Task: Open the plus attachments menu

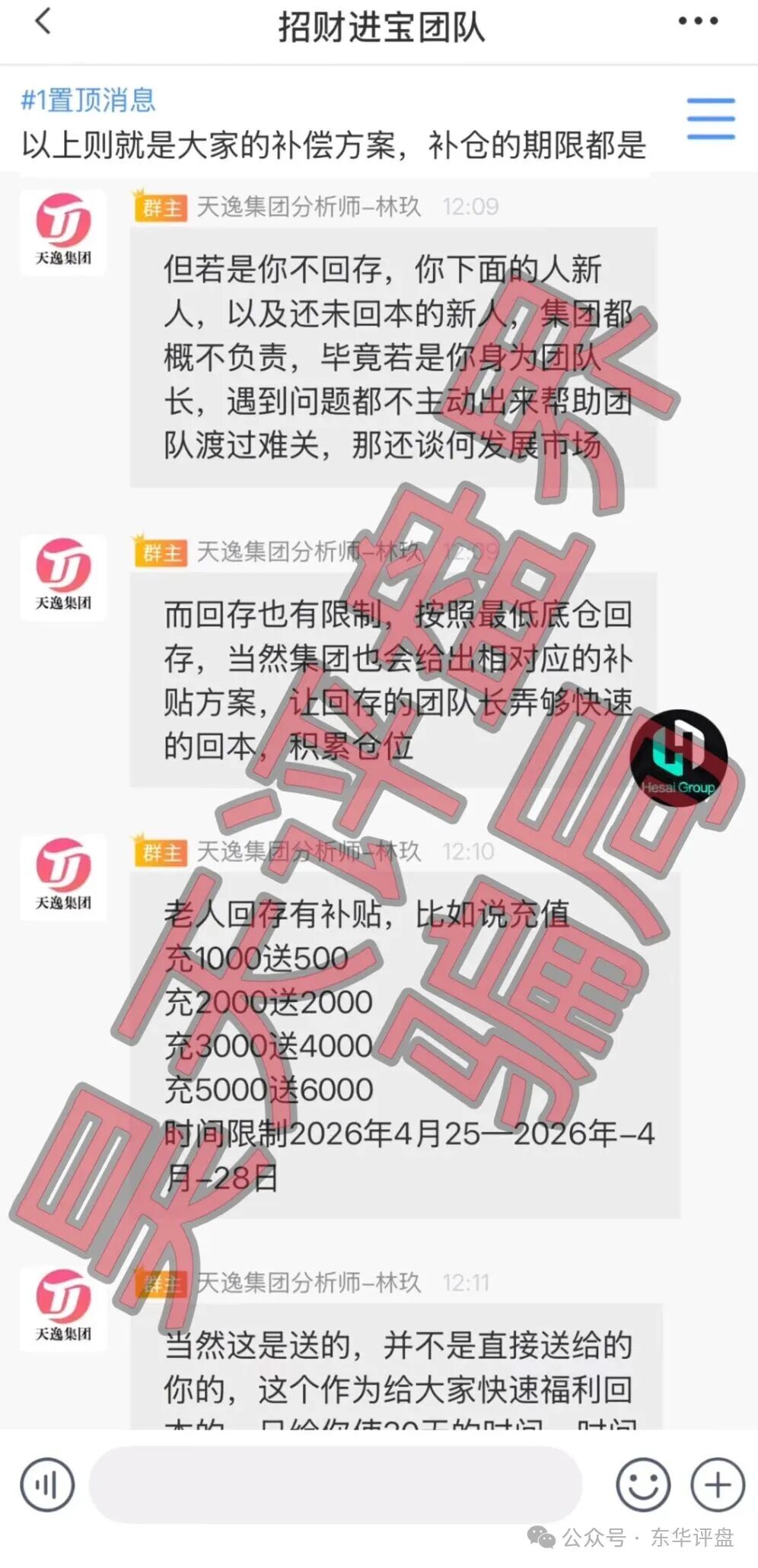Action: [x=717, y=1484]
